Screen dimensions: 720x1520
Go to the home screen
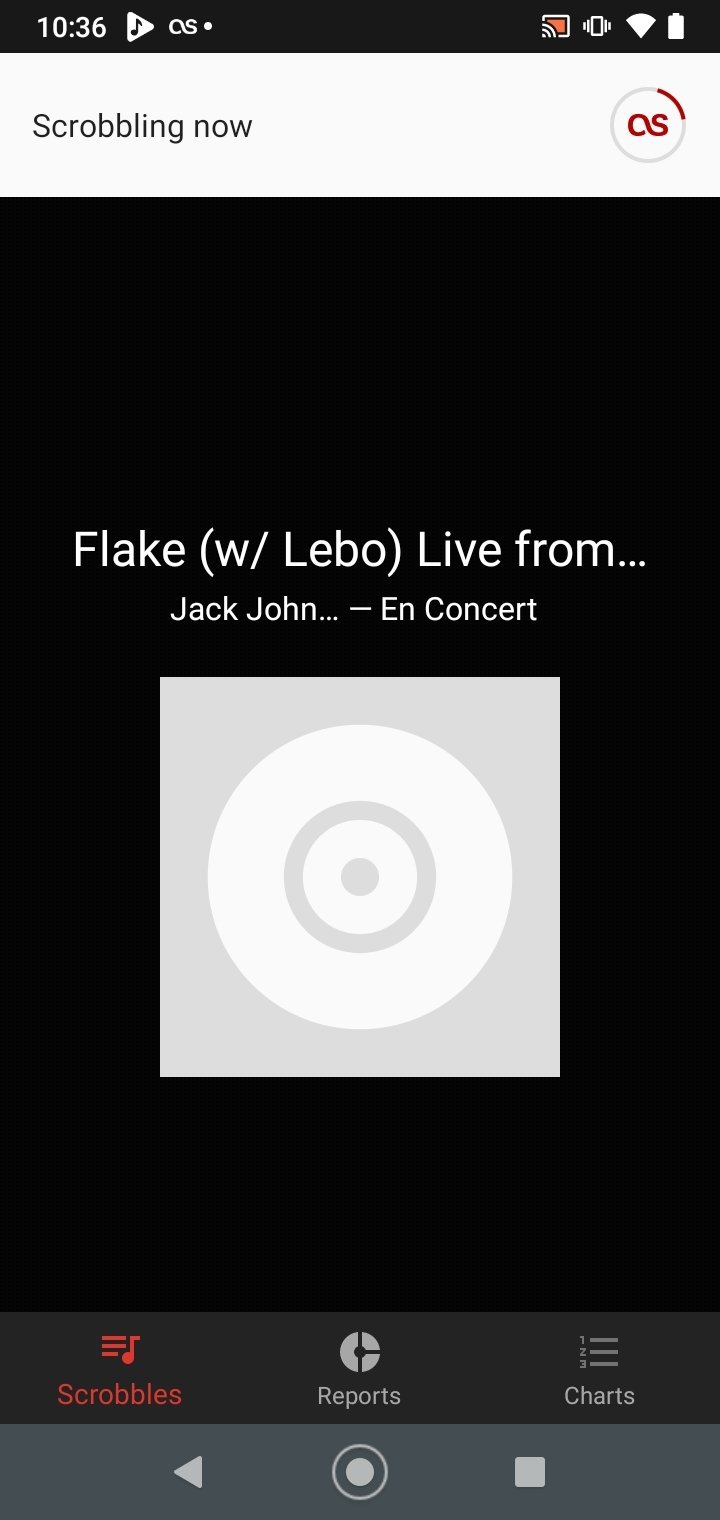360,1472
